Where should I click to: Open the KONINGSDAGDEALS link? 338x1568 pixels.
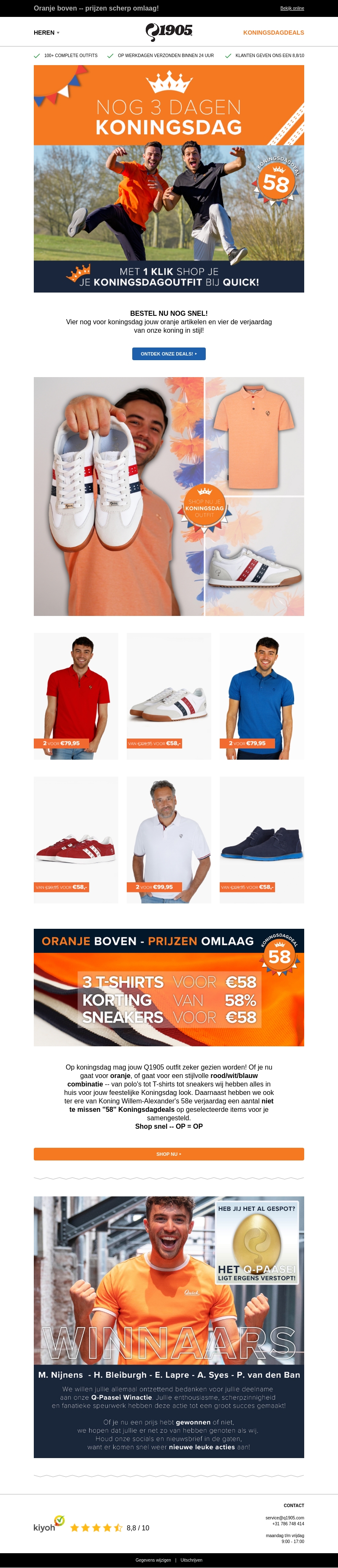(273, 33)
